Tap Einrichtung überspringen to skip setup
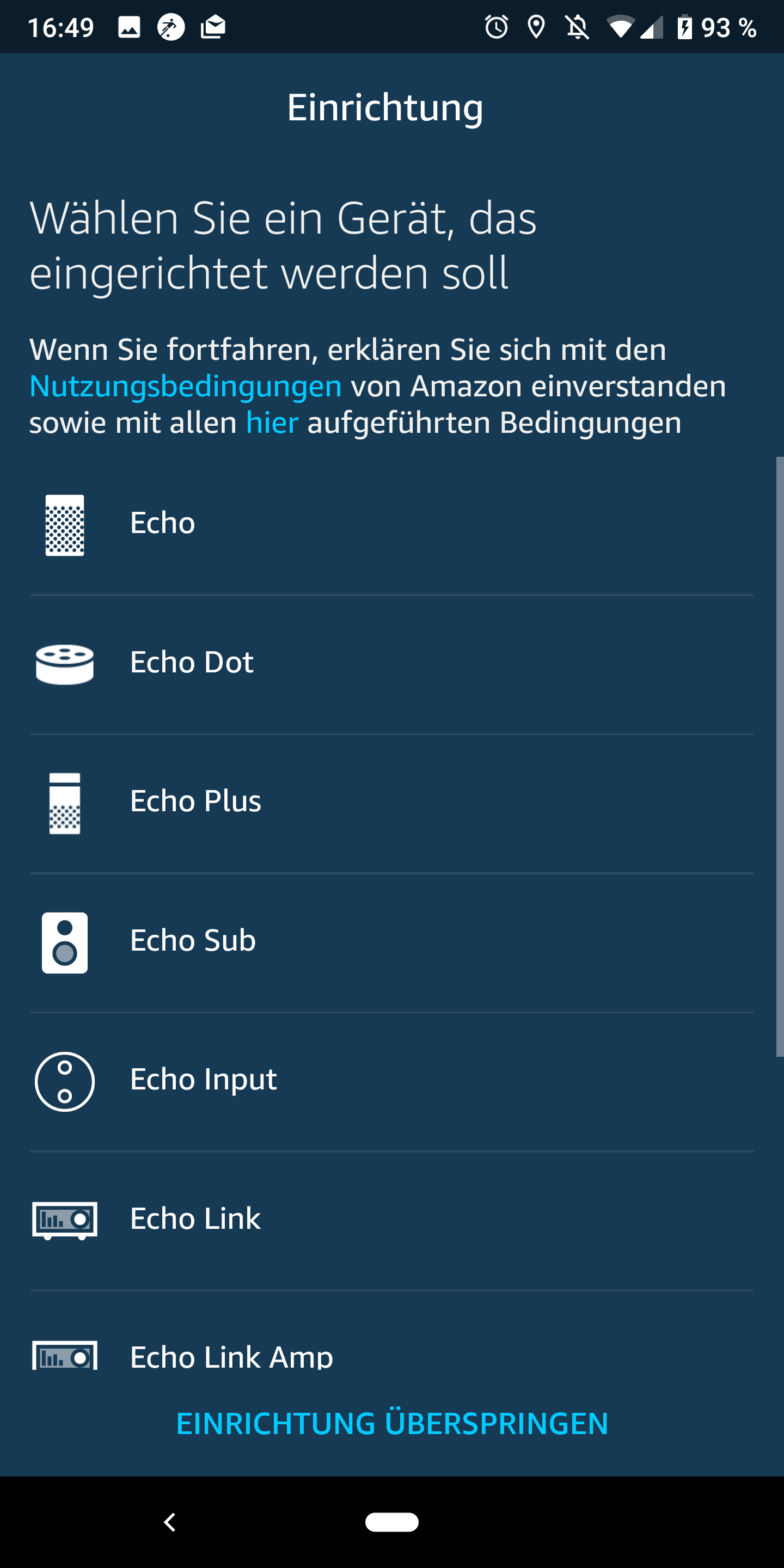 392,1424
